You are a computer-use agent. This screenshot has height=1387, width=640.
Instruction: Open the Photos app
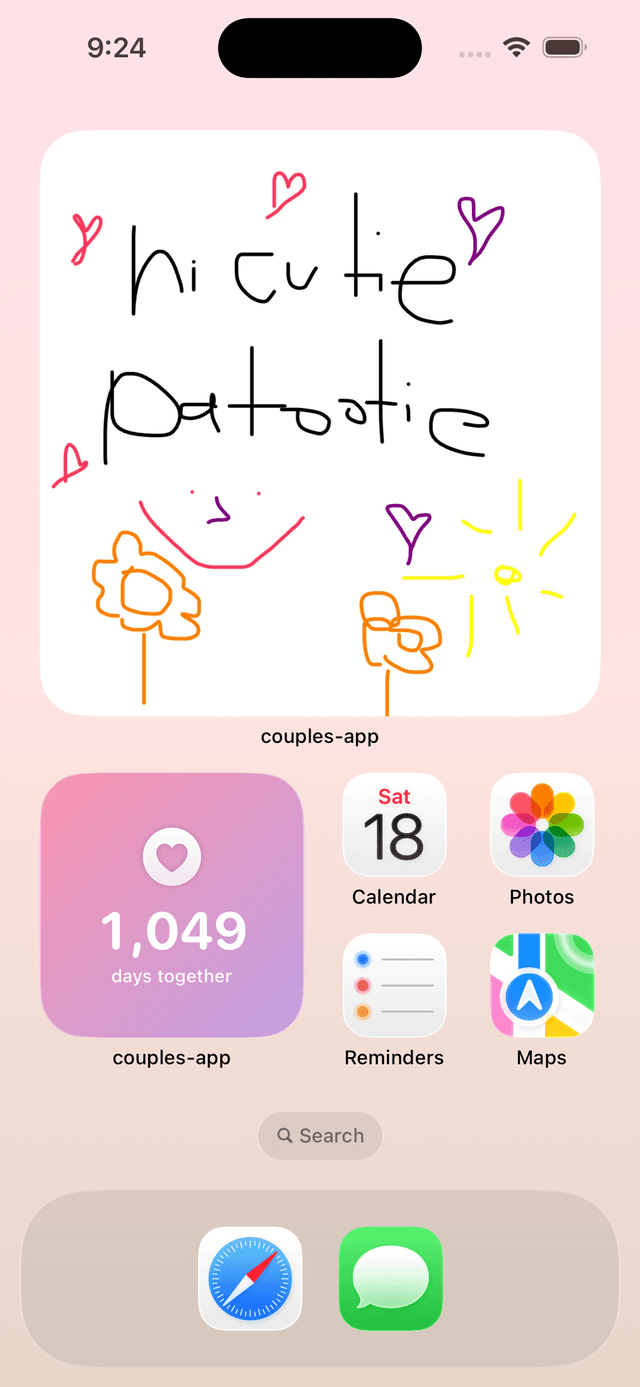(x=542, y=825)
